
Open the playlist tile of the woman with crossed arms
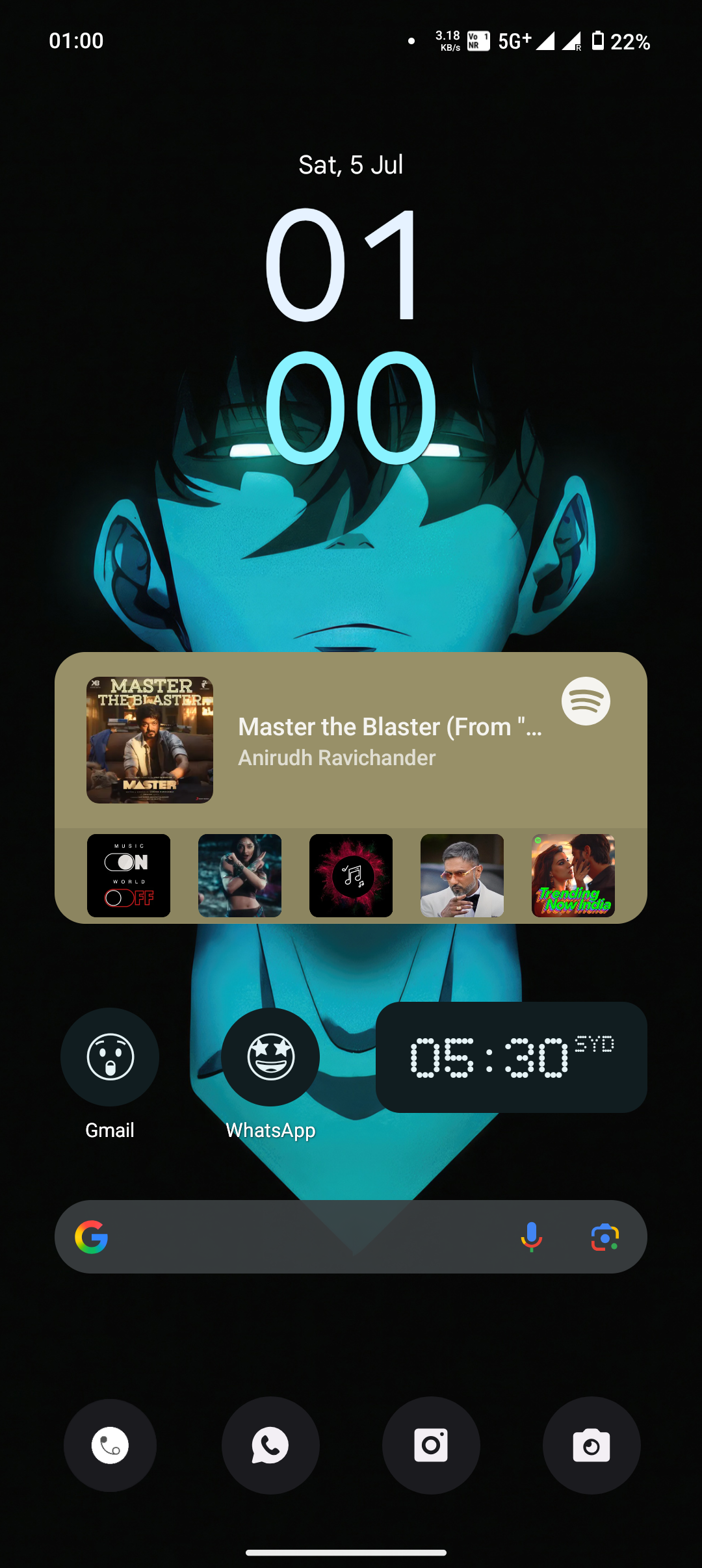coord(240,875)
